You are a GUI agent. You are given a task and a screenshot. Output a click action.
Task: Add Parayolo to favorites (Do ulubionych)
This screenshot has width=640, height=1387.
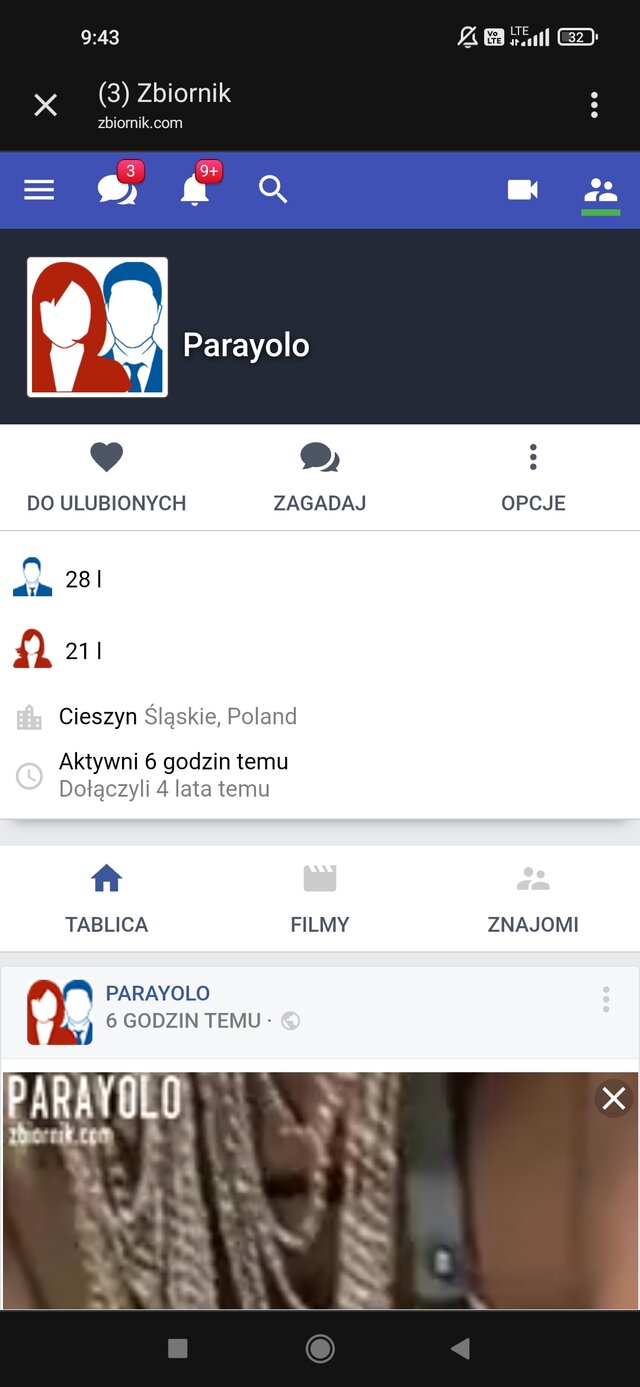[106, 477]
